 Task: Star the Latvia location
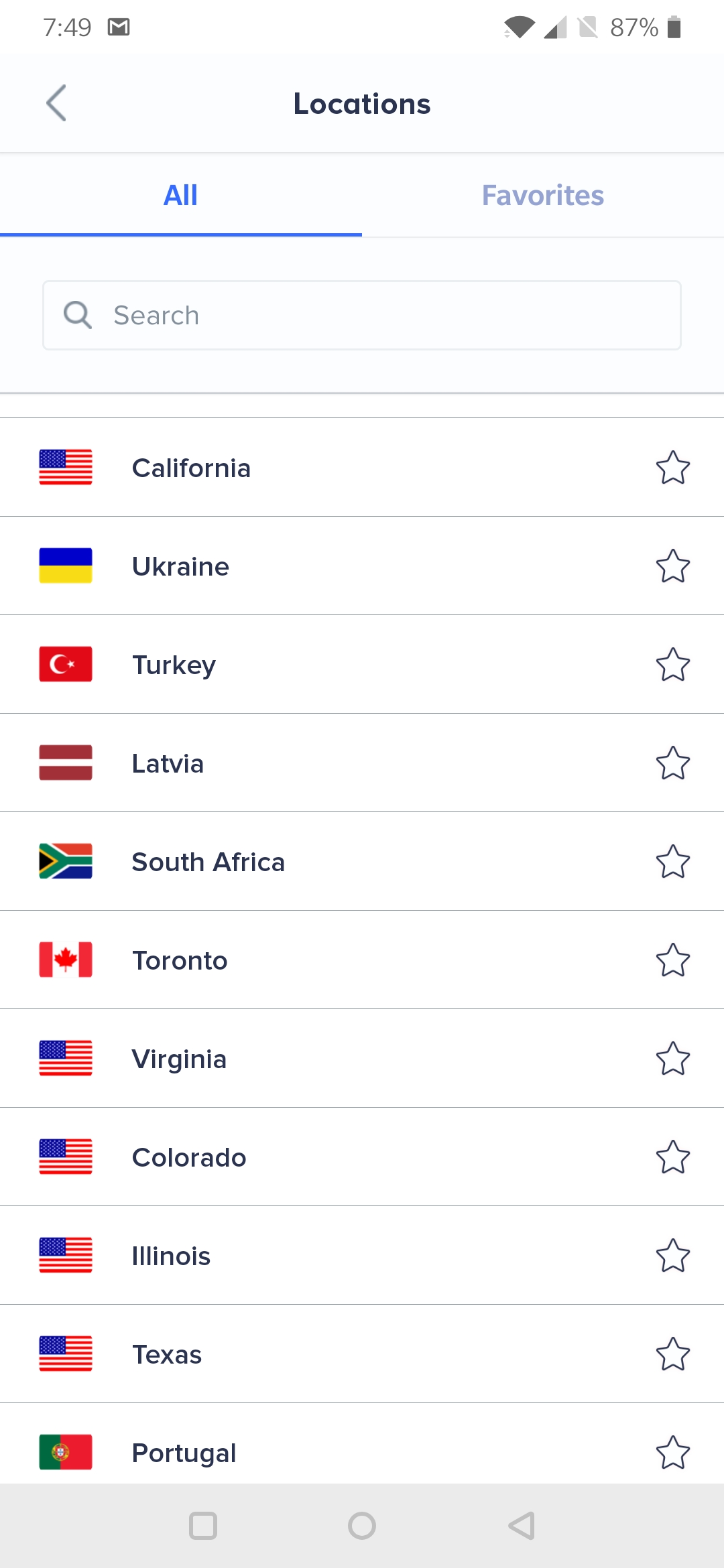(672, 763)
